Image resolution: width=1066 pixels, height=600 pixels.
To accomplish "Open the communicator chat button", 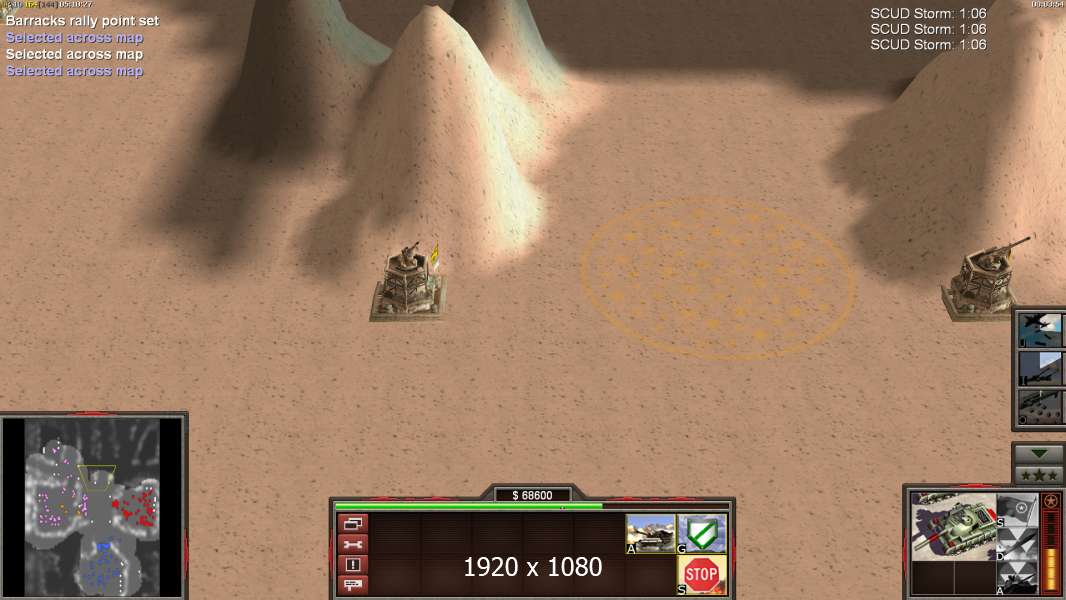I will pos(353,584).
